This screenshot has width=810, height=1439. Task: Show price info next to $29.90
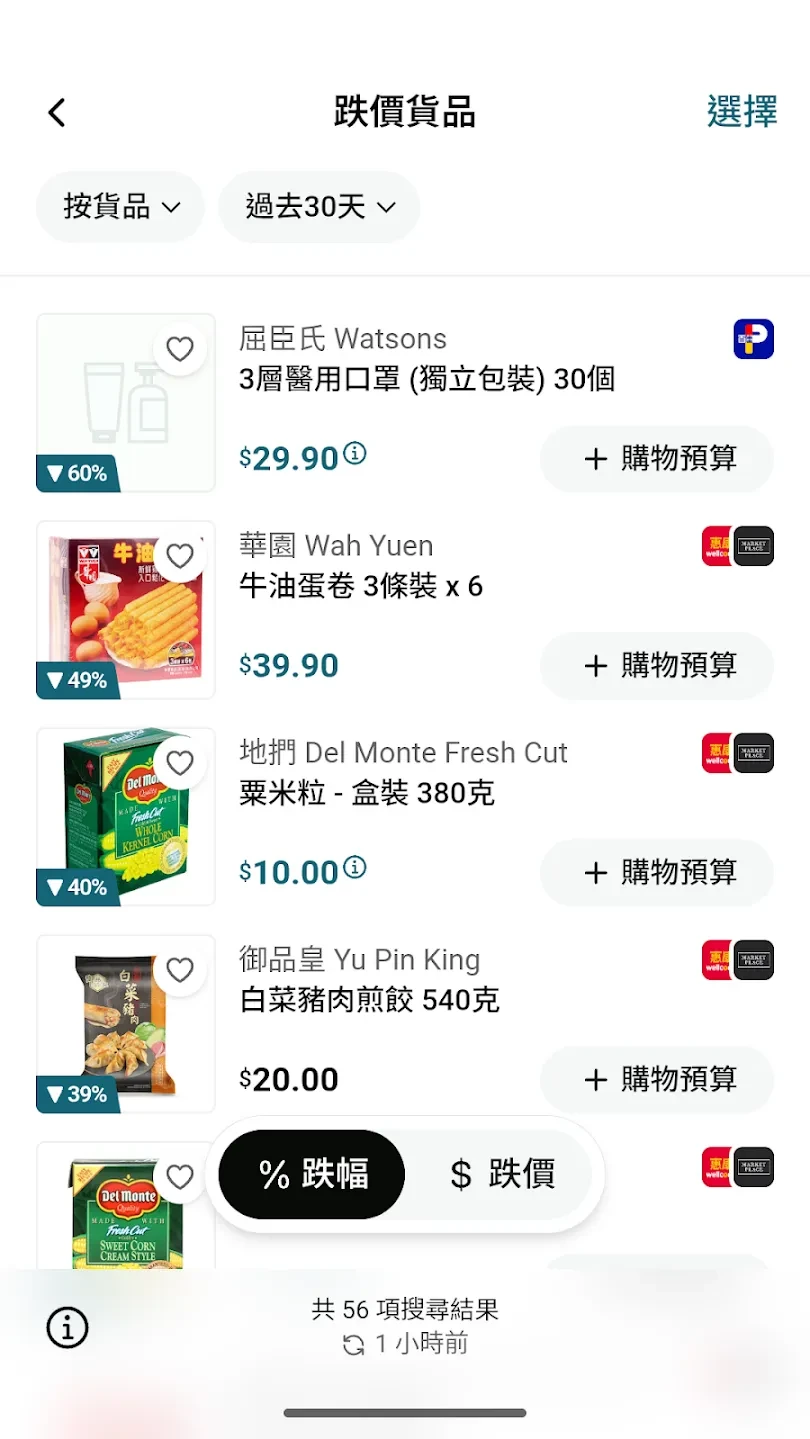355,454
